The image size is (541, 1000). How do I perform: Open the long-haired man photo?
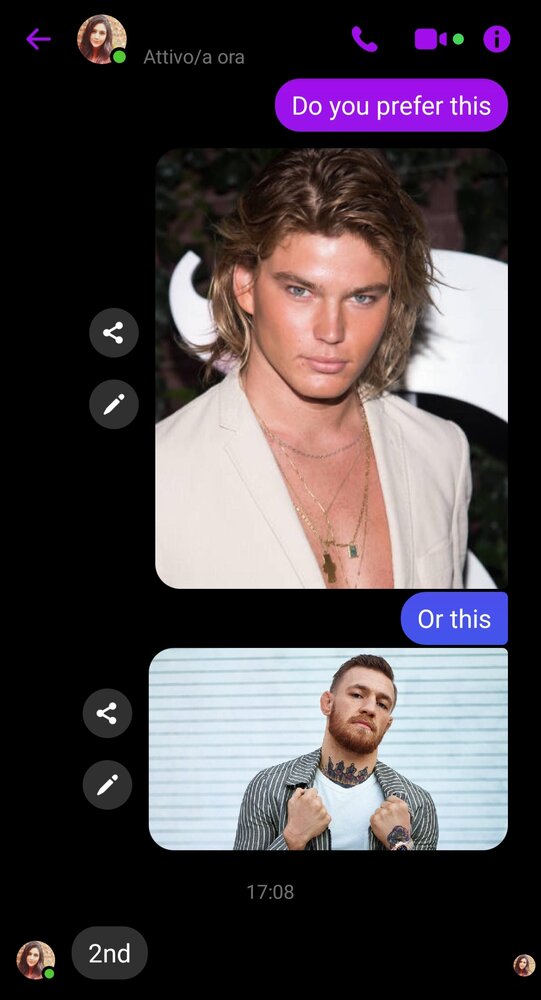point(332,368)
